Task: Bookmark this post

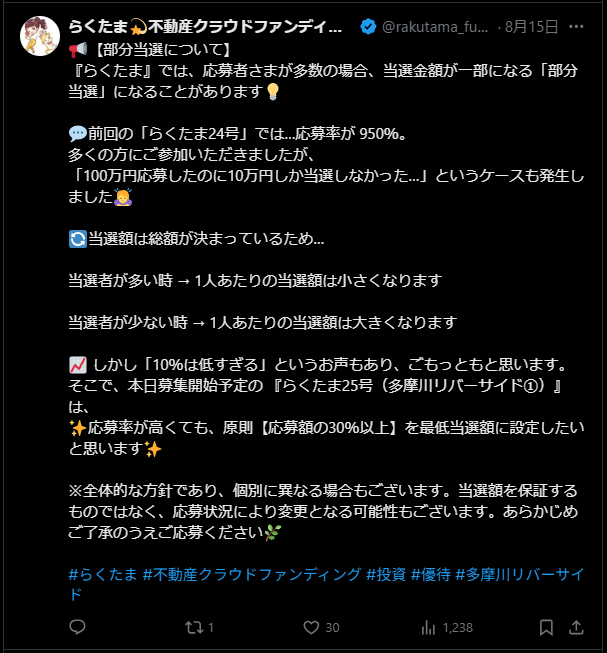Action: (x=546, y=627)
